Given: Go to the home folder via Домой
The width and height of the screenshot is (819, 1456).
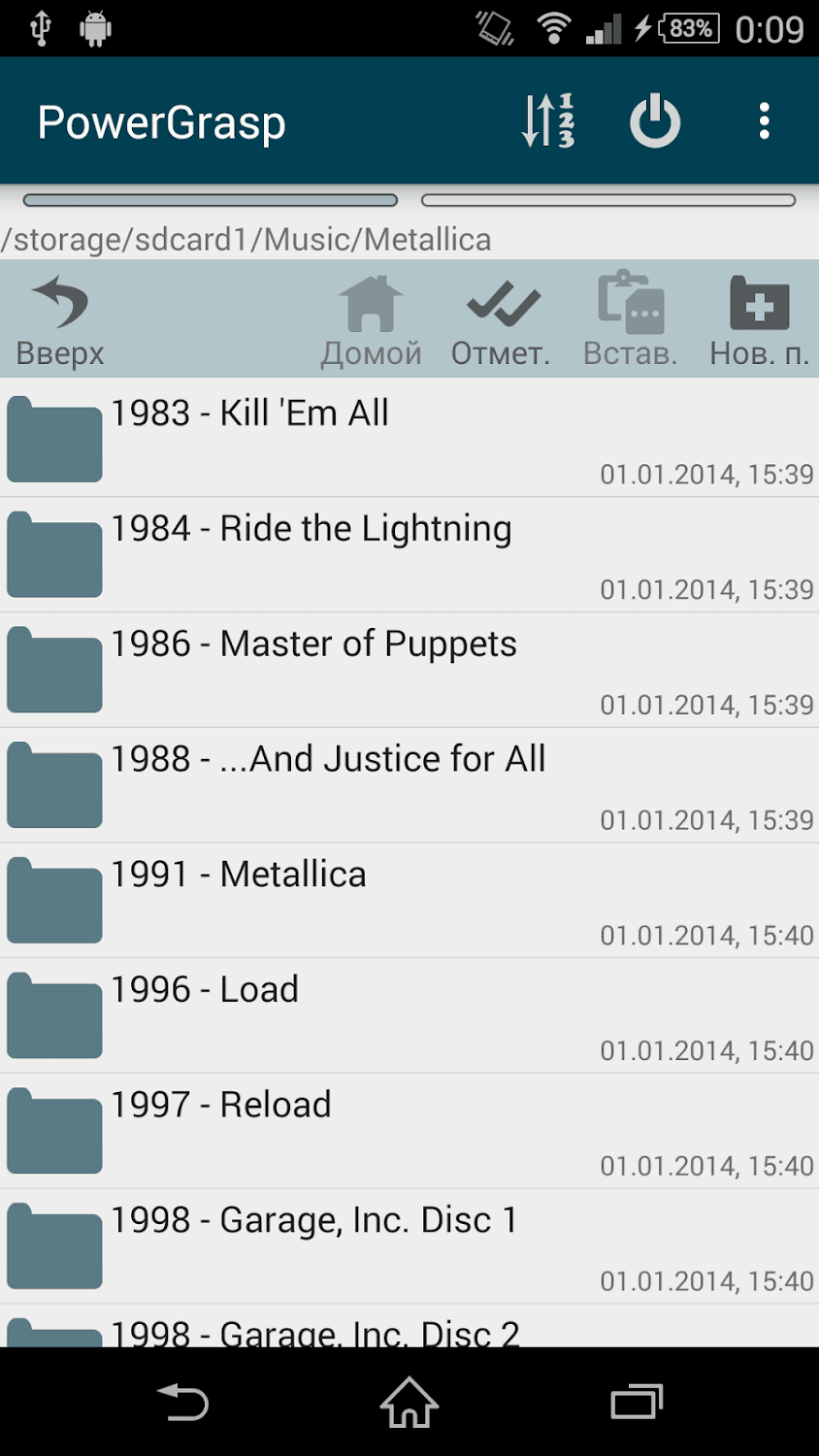Looking at the screenshot, I should (371, 321).
